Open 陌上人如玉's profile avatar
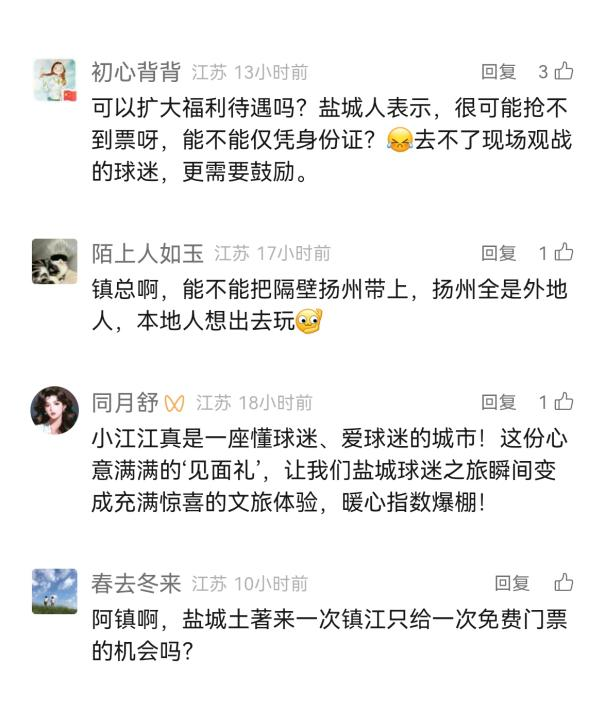 pos(54,260)
